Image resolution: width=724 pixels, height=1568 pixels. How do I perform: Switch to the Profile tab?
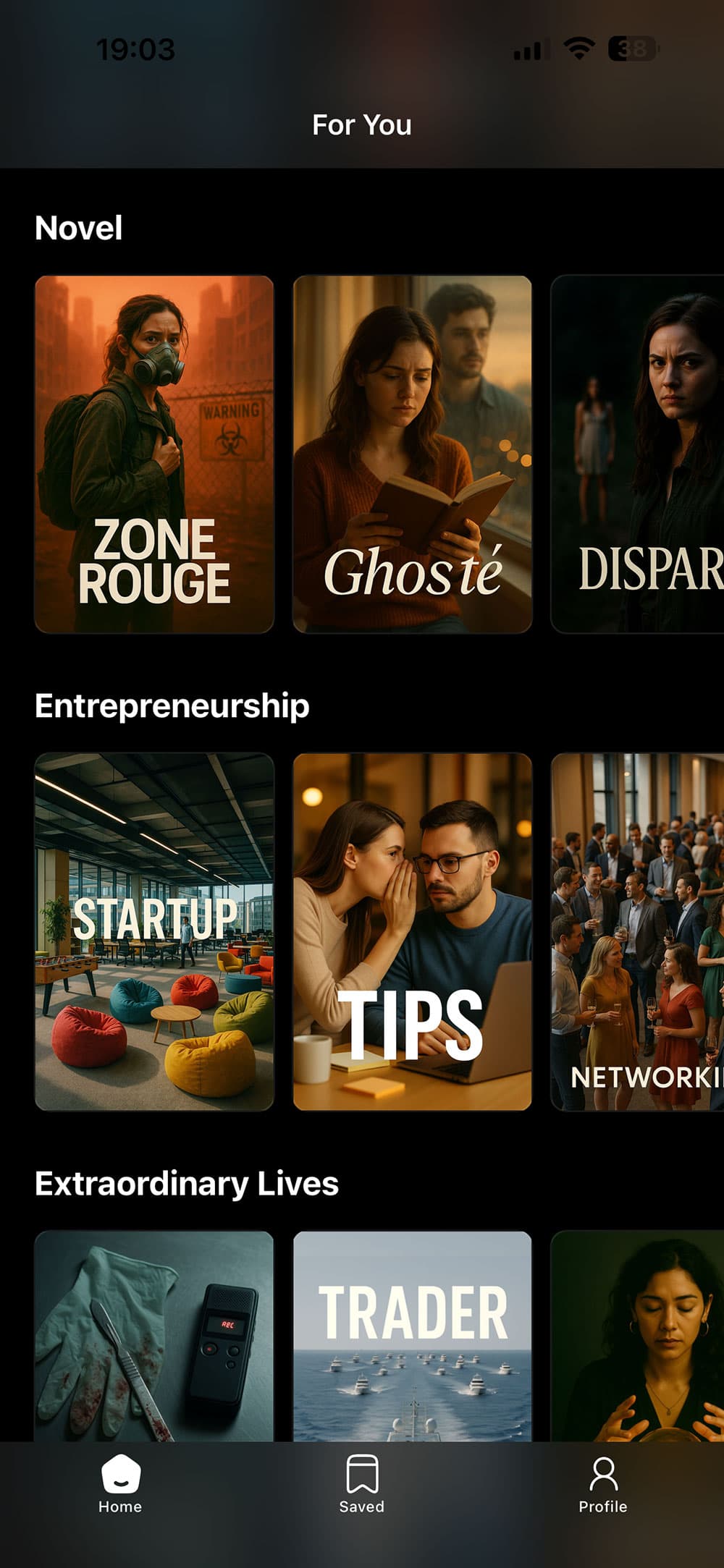(x=602, y=1484)
